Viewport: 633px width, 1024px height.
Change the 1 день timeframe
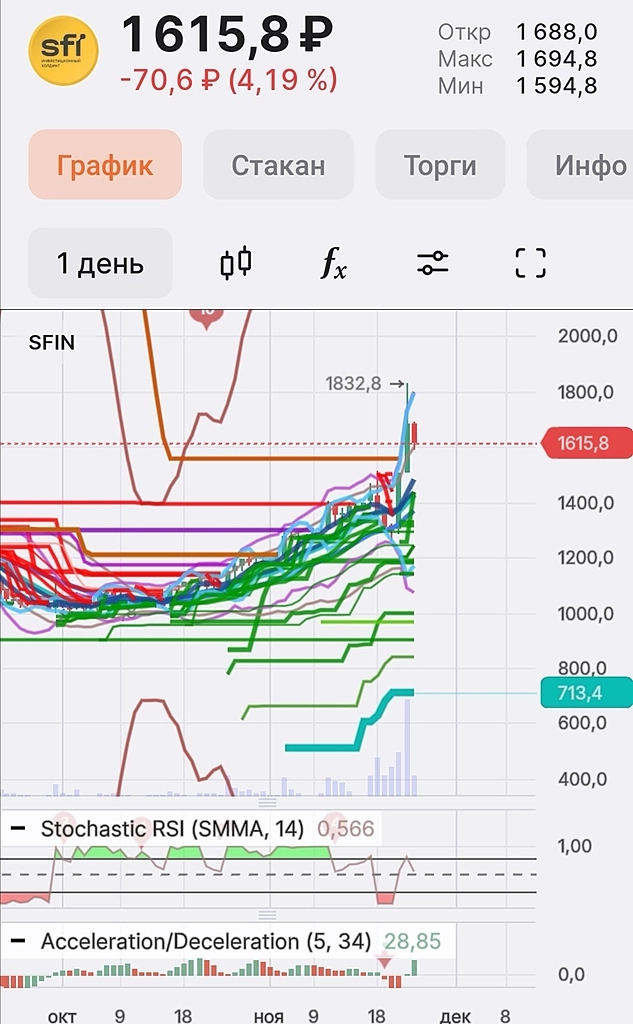pos(100,264)
